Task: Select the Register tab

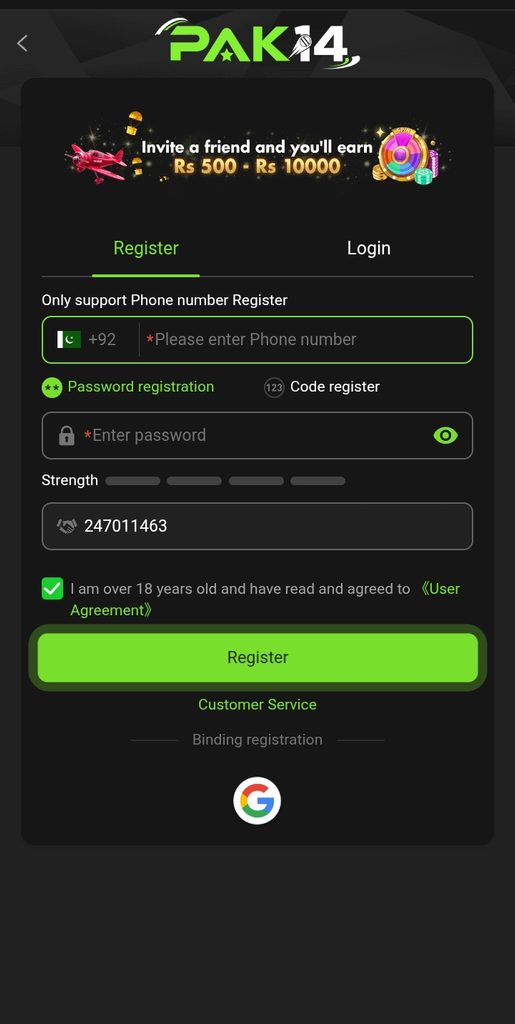Action: tap(146, 248)
